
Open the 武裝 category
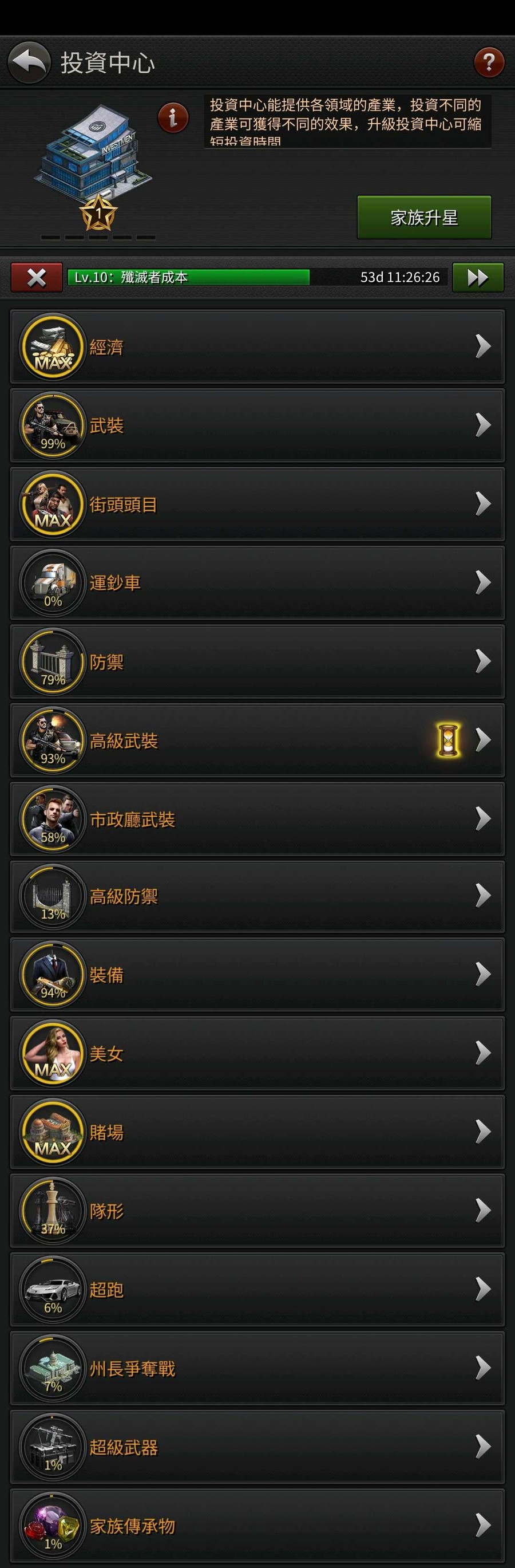click(257, 425)
